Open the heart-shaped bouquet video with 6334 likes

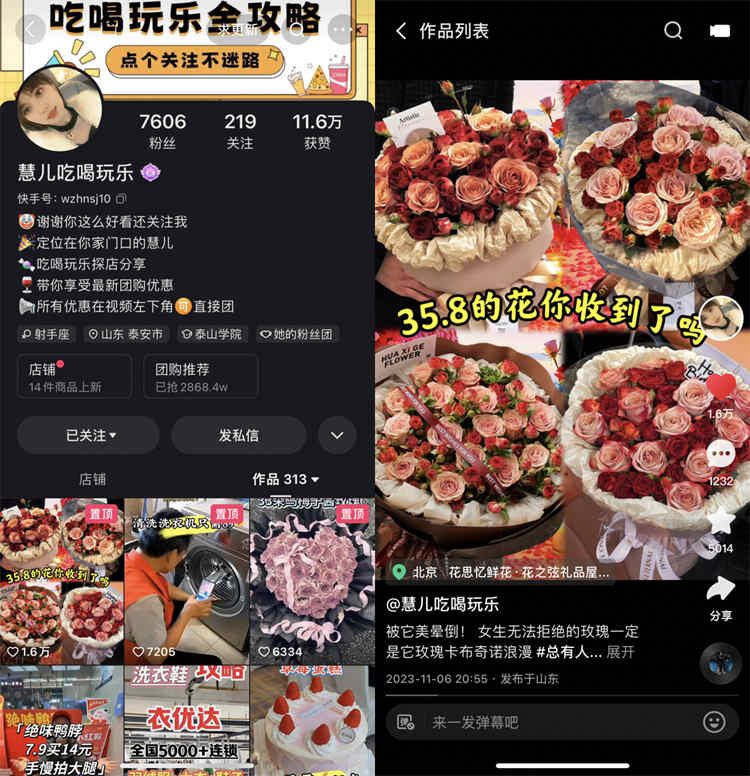coord(311,581)
